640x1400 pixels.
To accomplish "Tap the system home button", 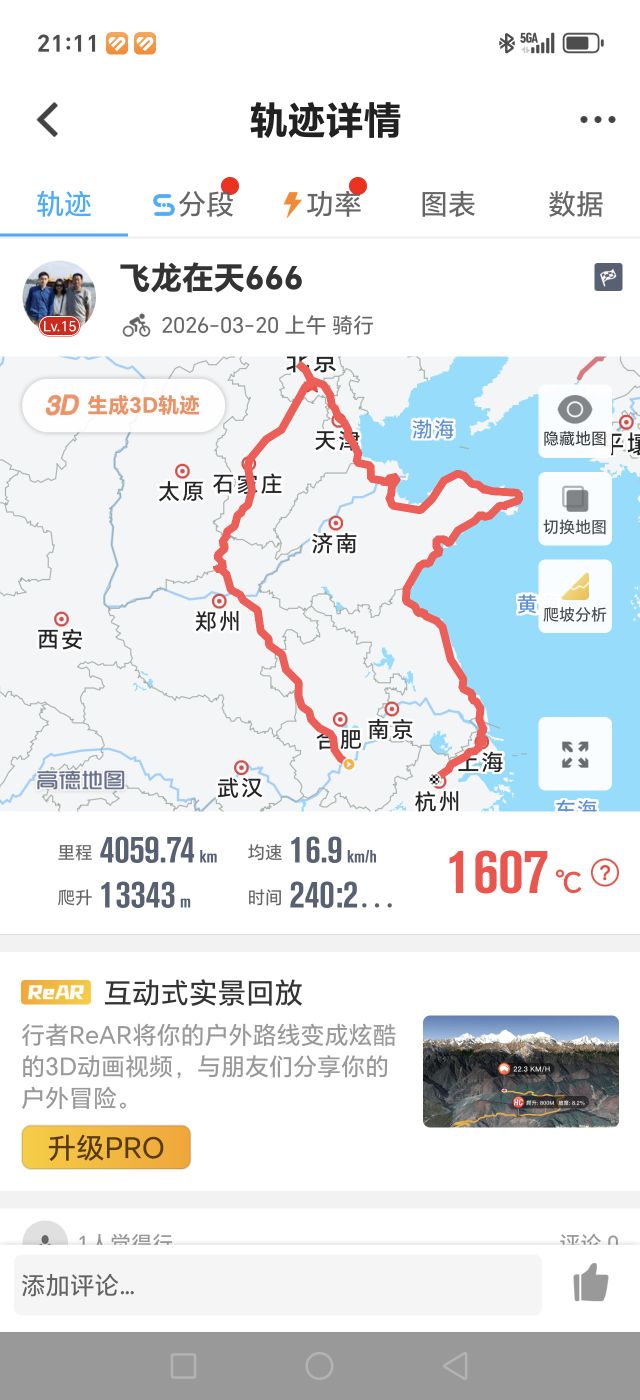I will [319, 1365].
